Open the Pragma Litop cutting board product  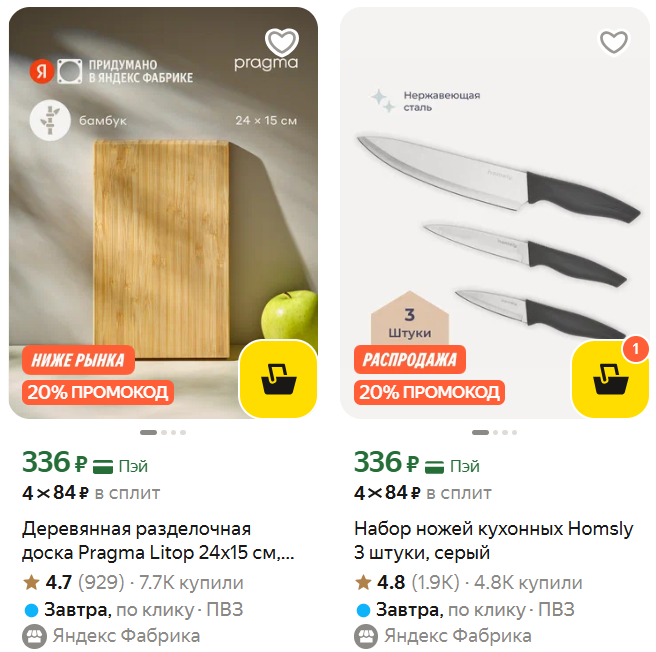(158, 540)
